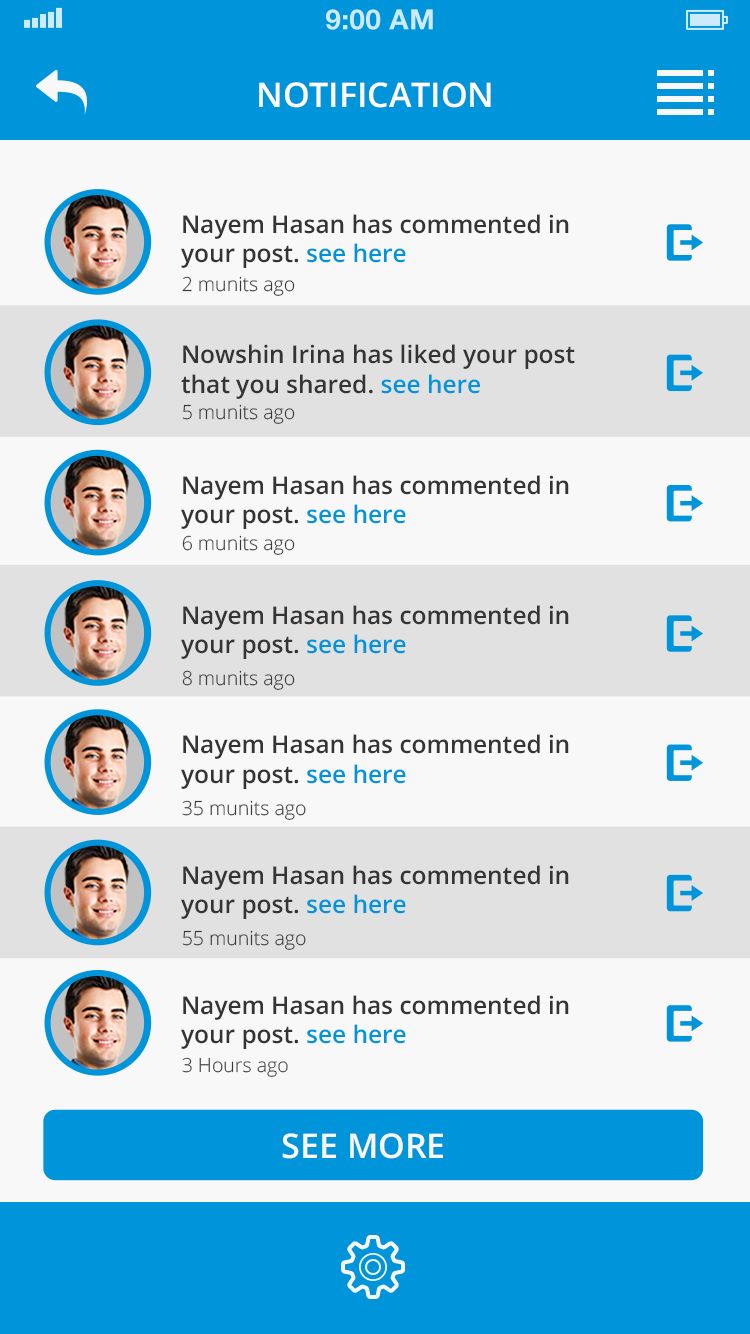
Task: Tap 'see here' link in 2 munits ago notification
Action: [x=356, y=254]
